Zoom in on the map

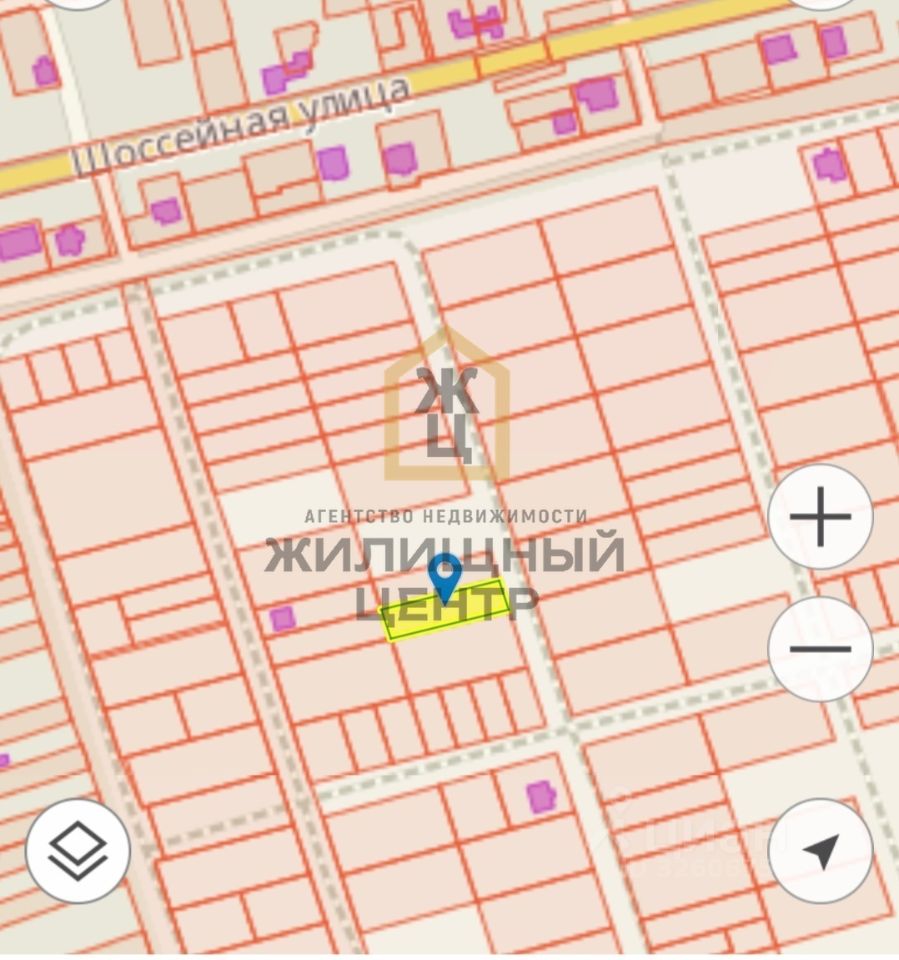pyautogui.click(x=820, y=517)
